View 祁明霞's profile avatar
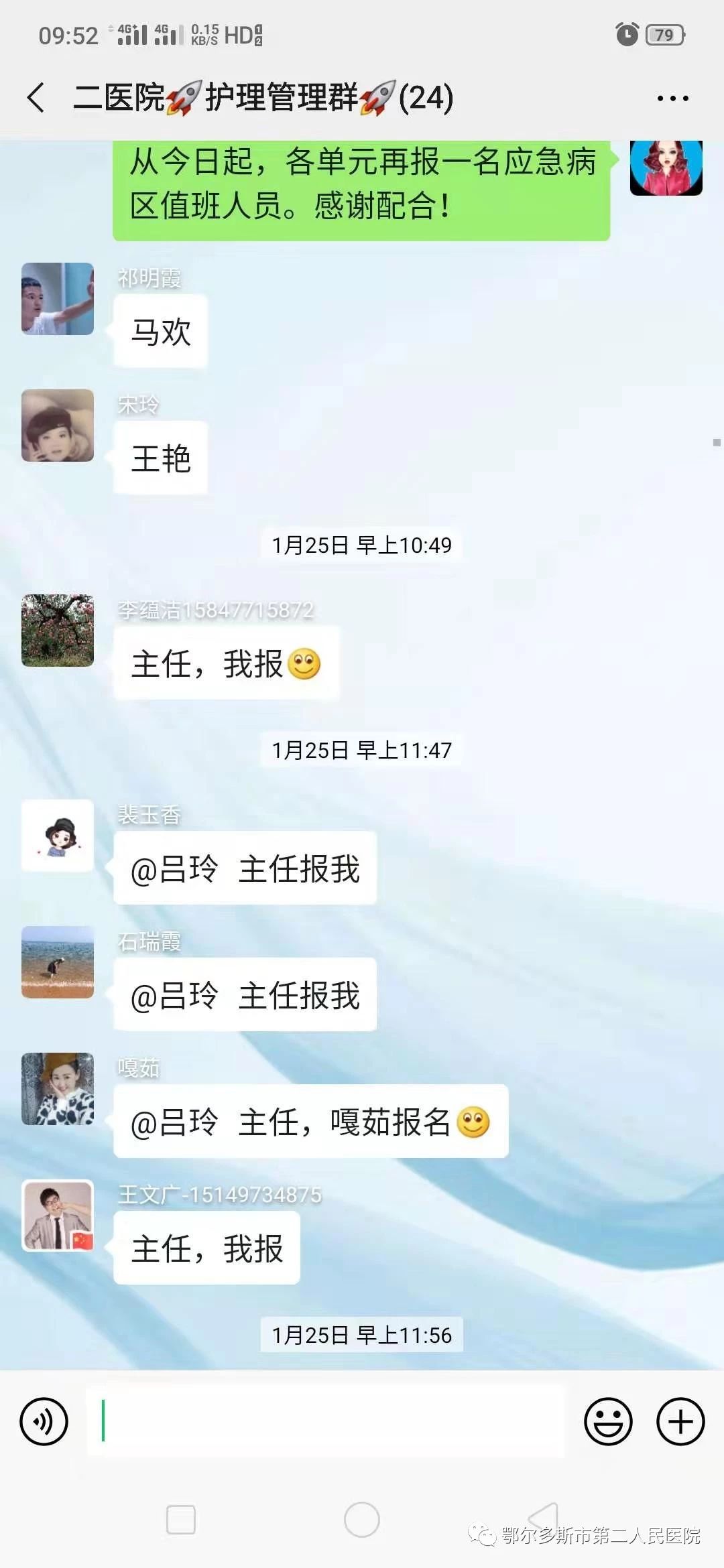The width and height of the screenshot is (724, 1568). (x=58, y=299)
